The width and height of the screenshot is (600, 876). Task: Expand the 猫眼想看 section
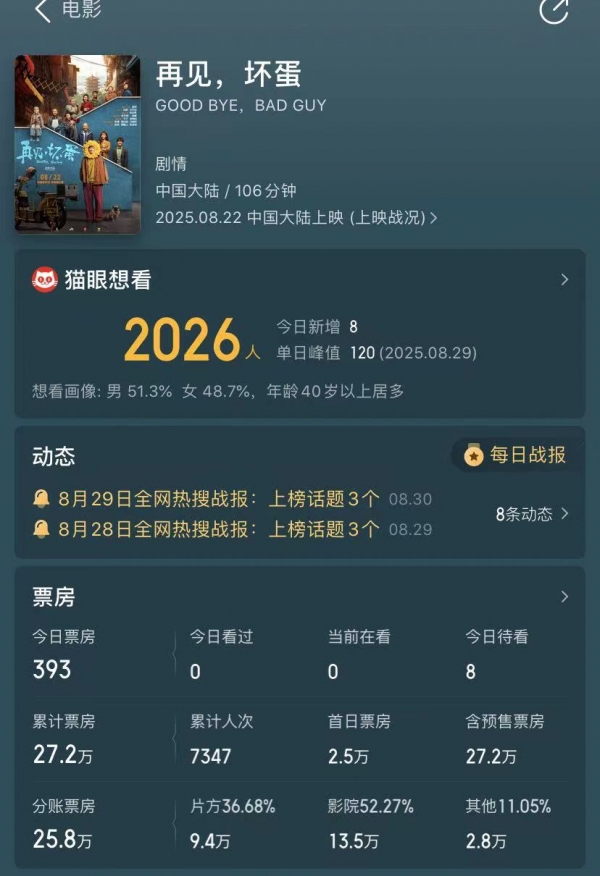(x=564, y=280)
